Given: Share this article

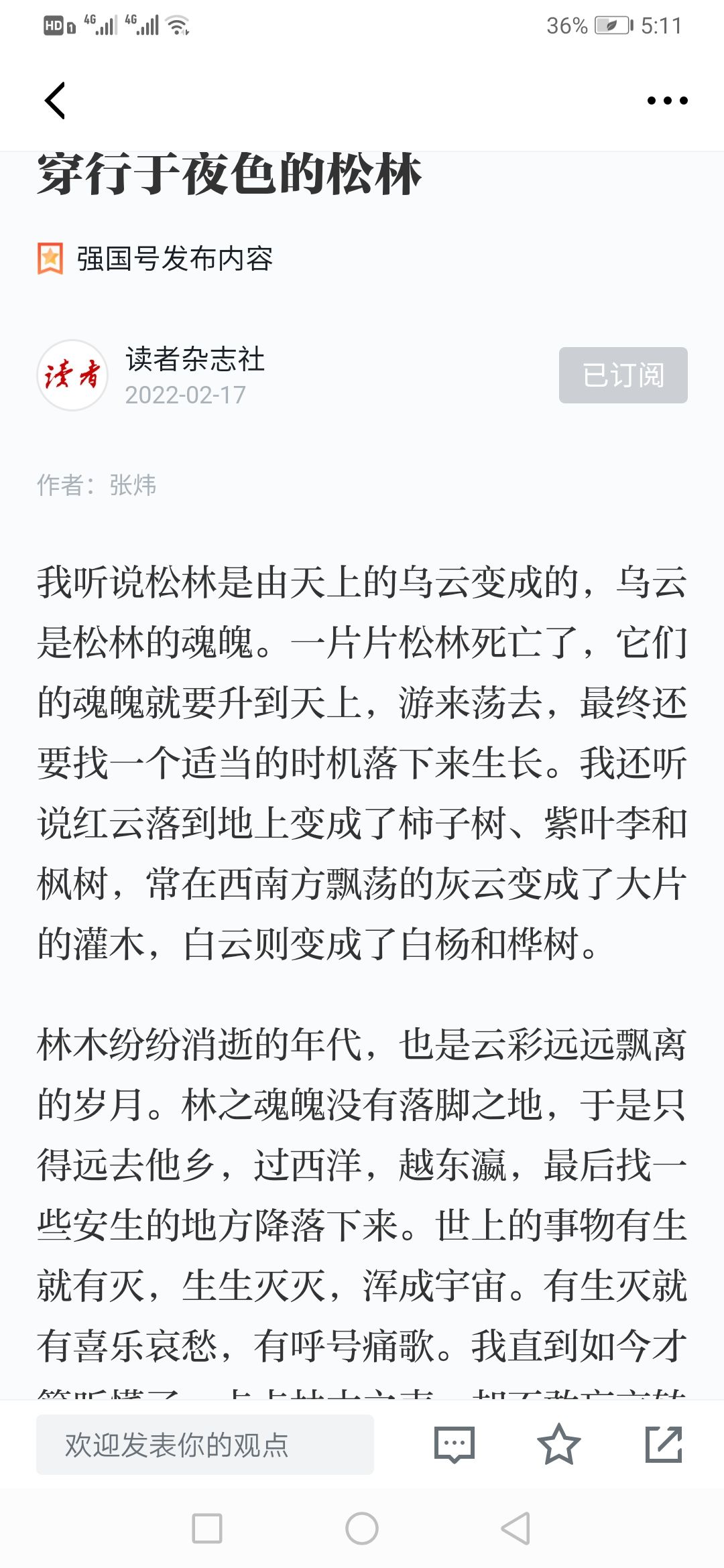Looking at the screenshot, I should 664,1444.
